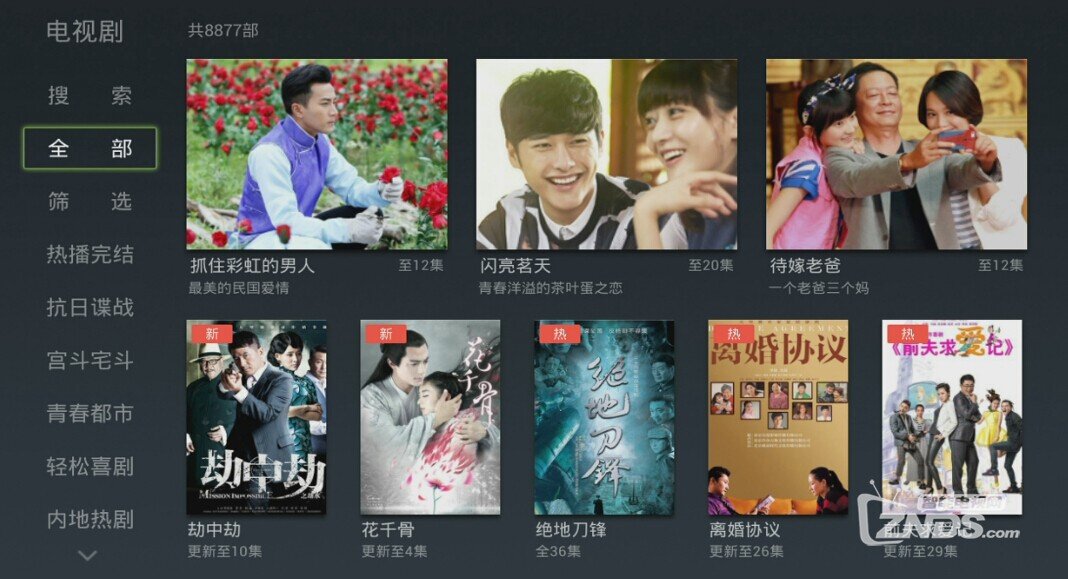The image size is (1068, 579).
Task: Open the 搜索 search option
Action: click(x=90, y=96)
